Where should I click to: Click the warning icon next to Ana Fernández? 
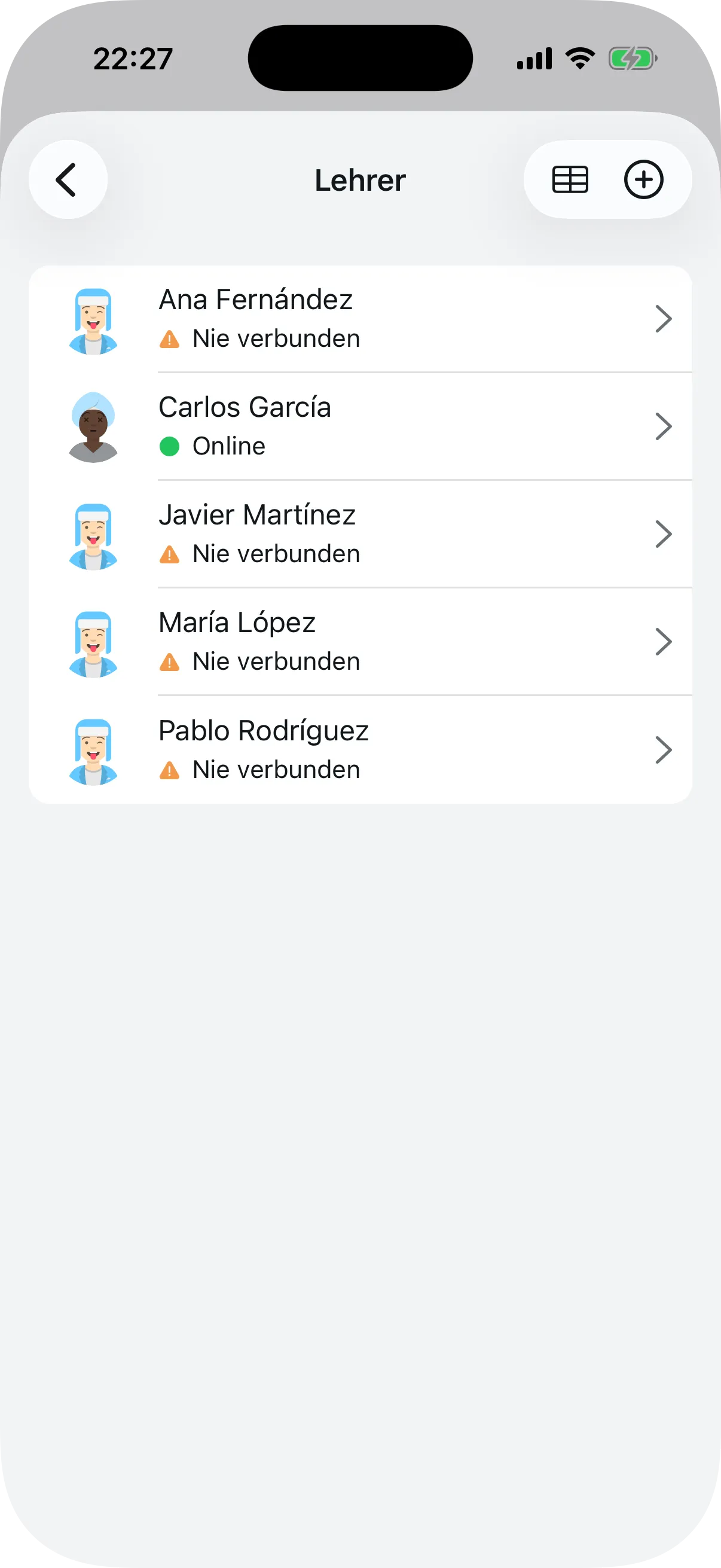[171, 338]
